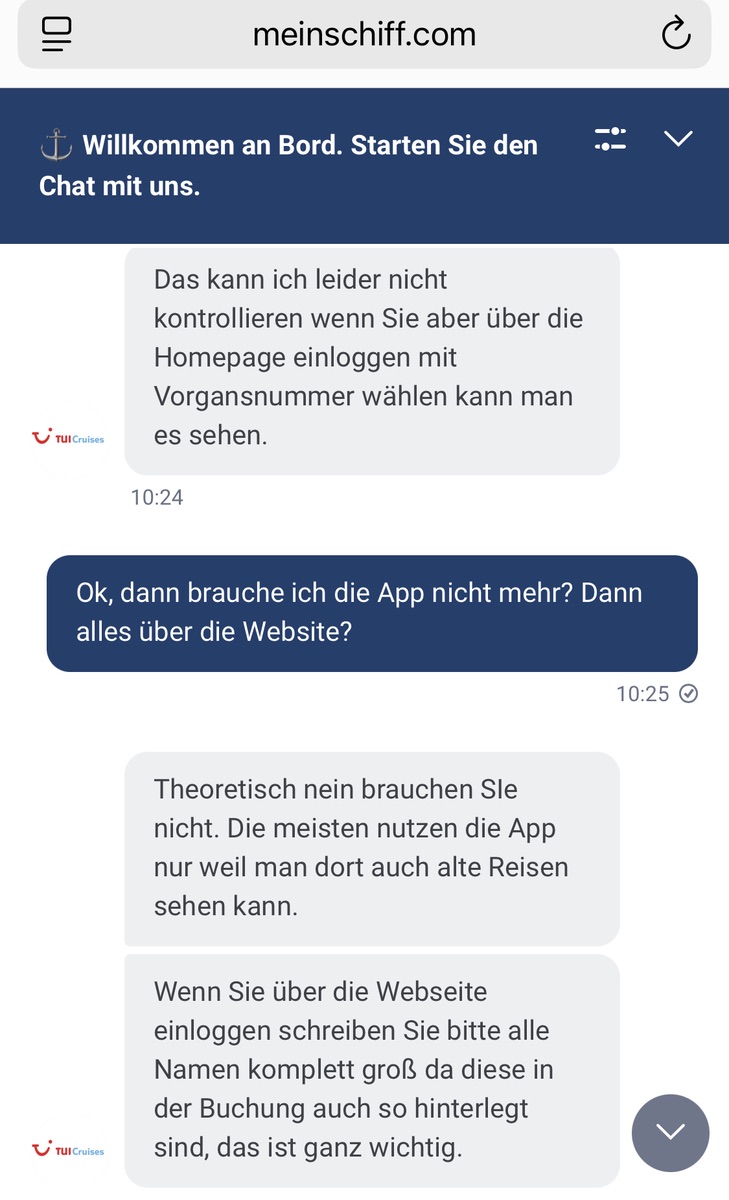
Task: Minimize the chat window with the chevron
Action: click(678, 139)
